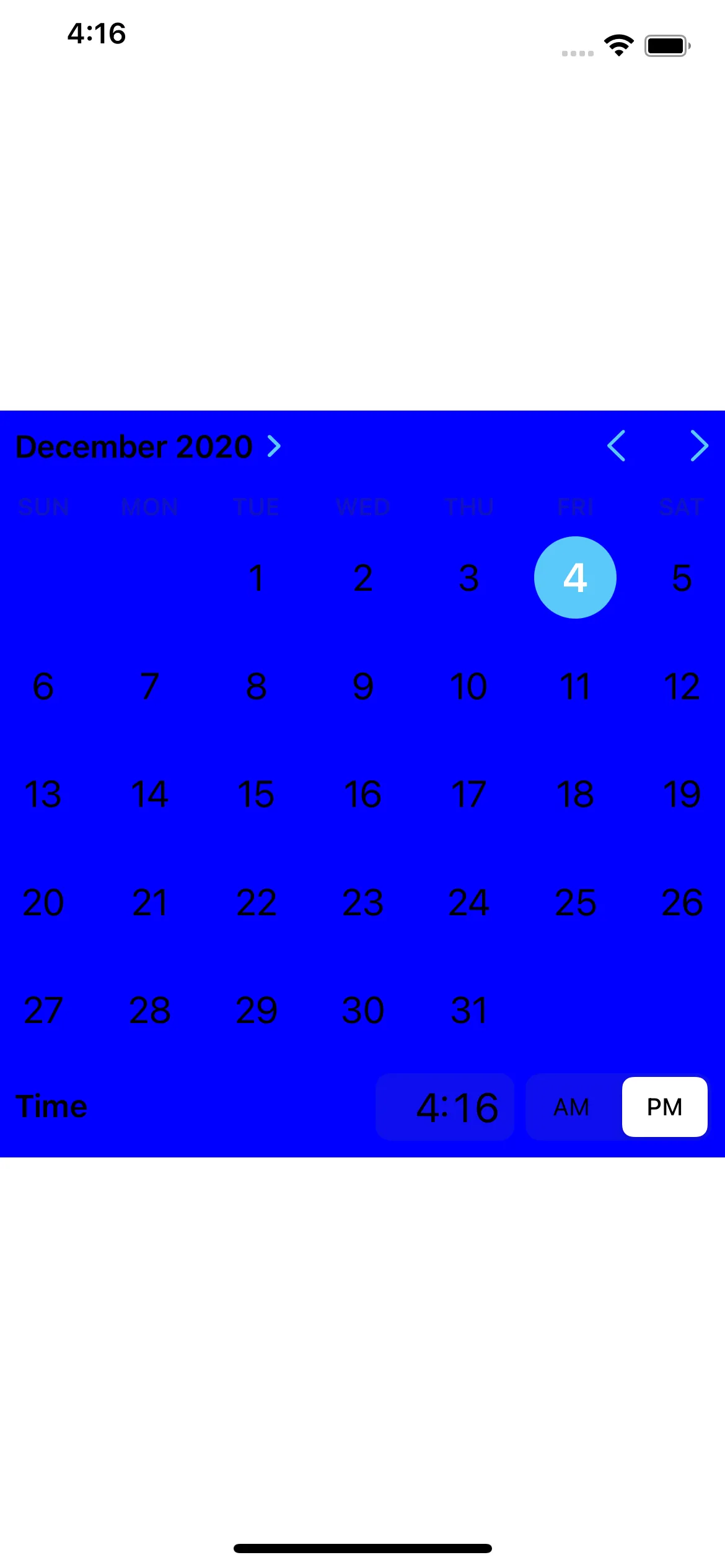Pick December 6
The height and width of the screenshot is (1568, 725).
(x=43, y=686)
